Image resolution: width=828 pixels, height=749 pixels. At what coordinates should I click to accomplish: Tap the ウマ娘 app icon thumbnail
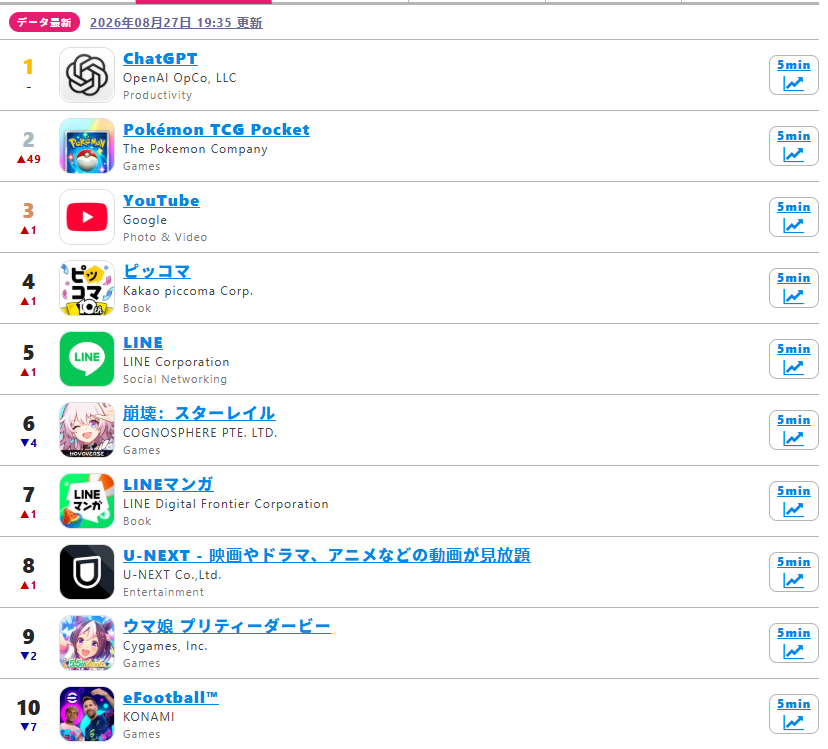pos(87,643)
